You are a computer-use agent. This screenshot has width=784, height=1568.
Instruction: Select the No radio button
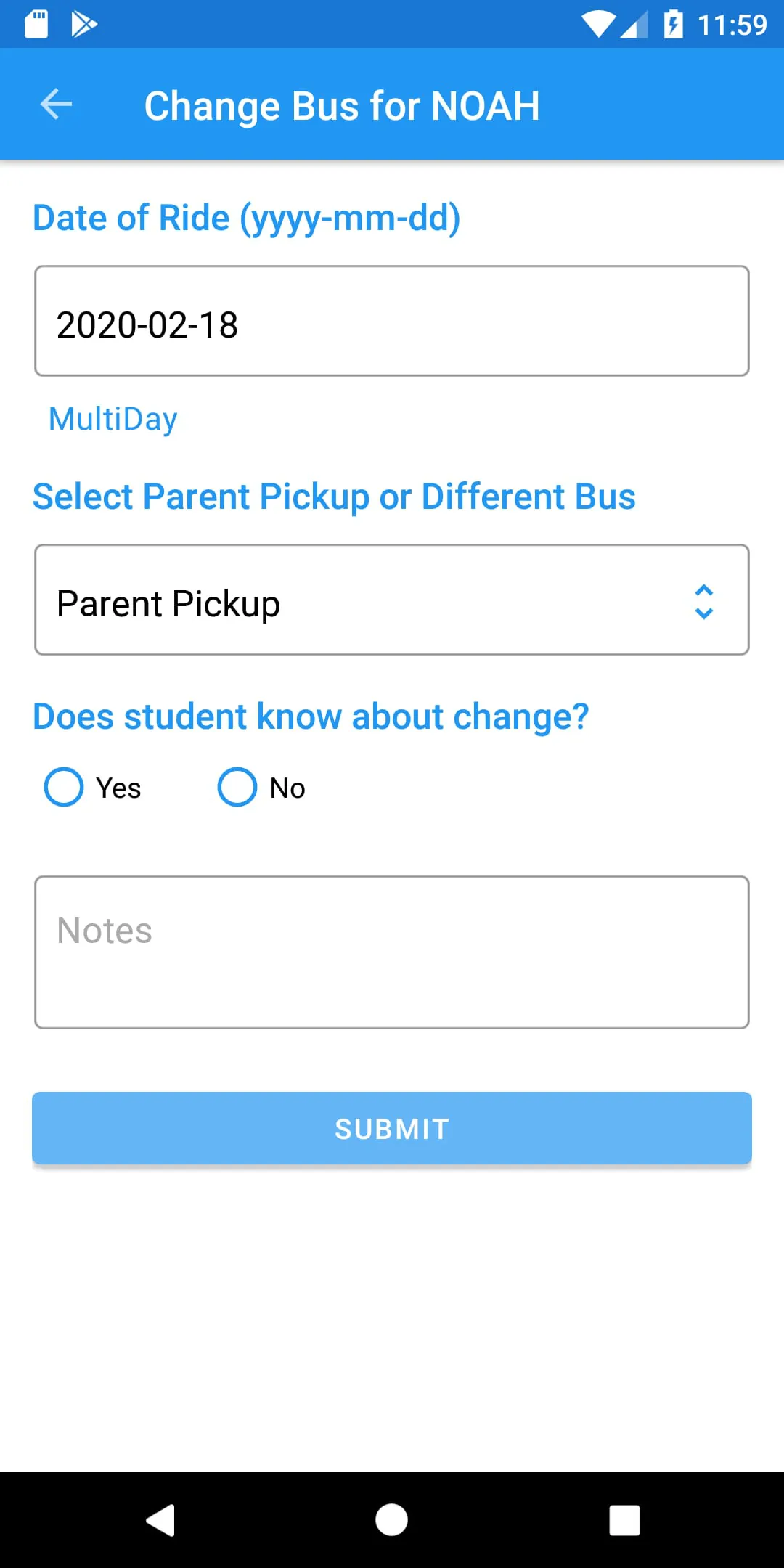[236, 786]
